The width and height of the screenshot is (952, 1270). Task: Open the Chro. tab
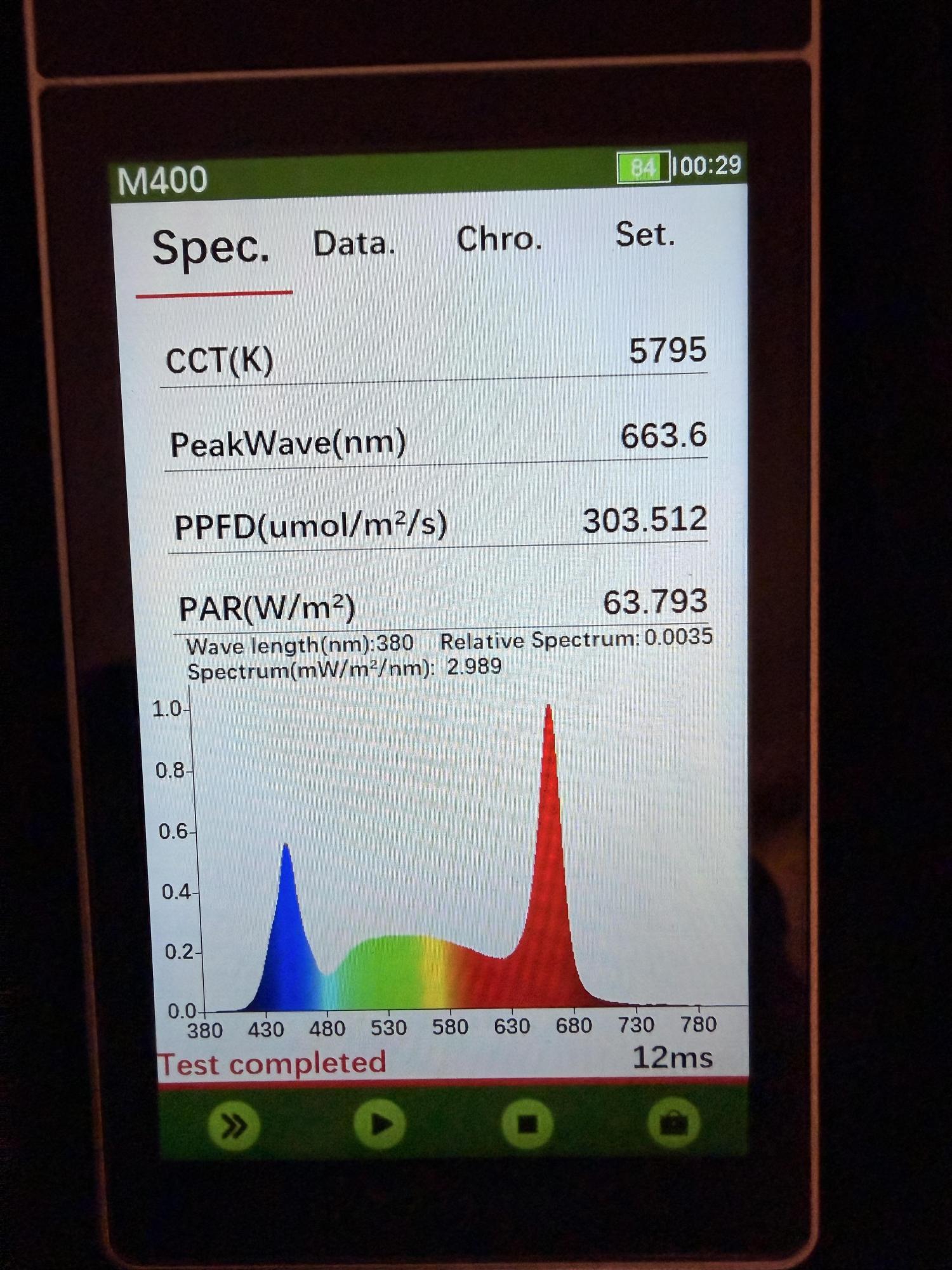[x=499, y=239]
